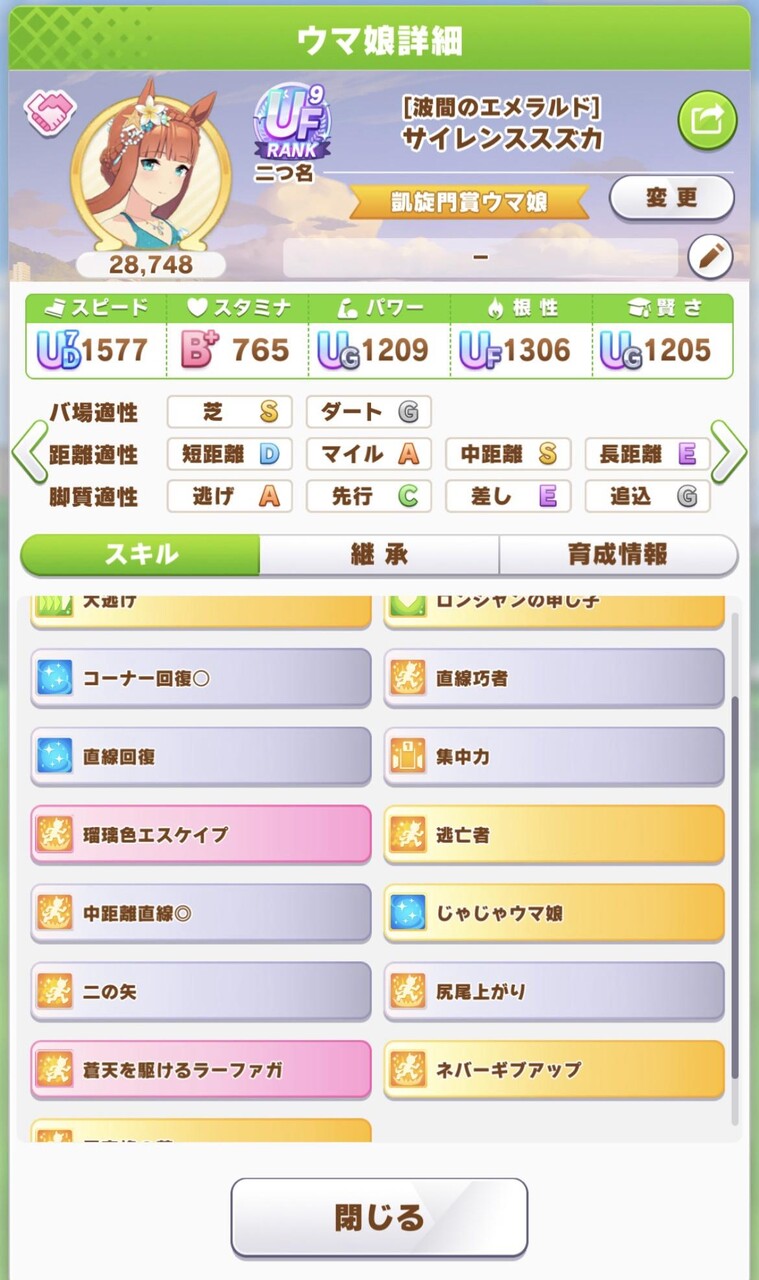Open skill 集中力 details

pos(554,757)
